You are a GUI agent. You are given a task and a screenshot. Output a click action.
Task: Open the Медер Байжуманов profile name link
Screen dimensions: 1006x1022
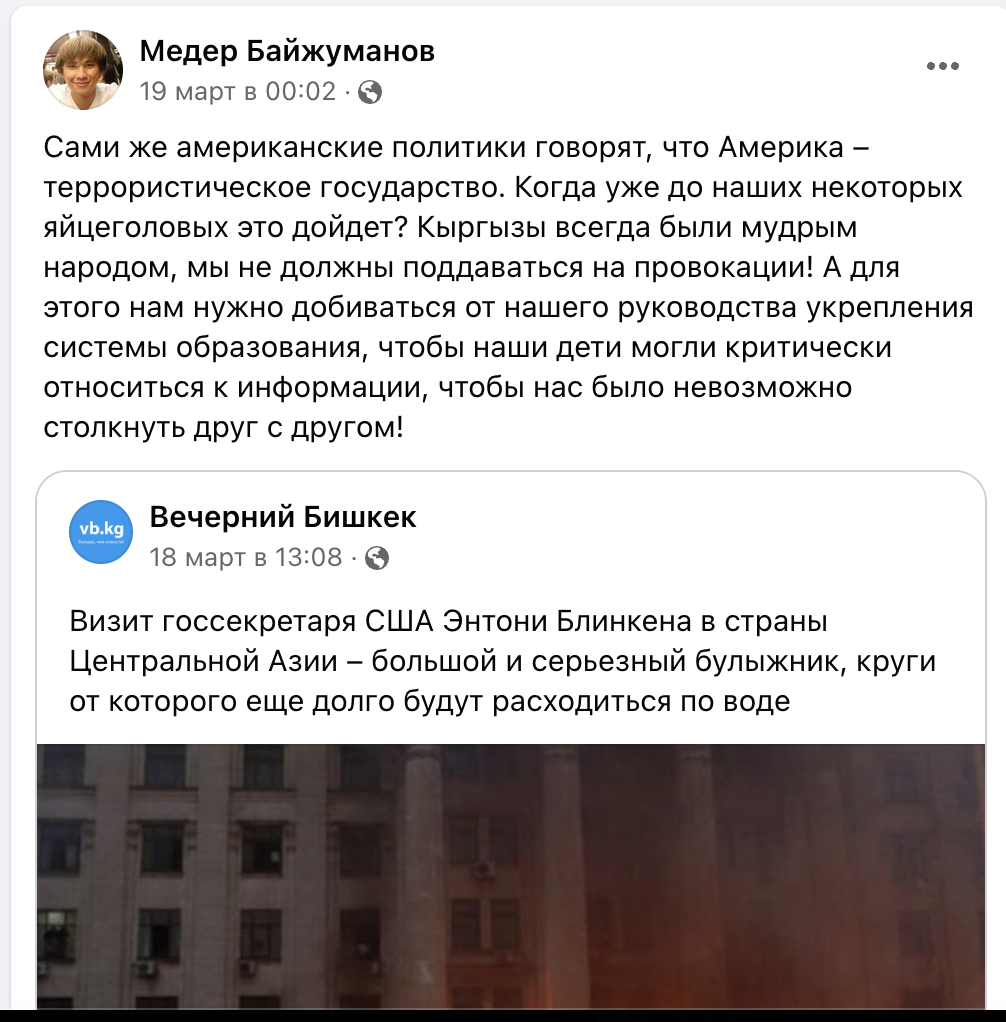pyautogui.click(x=287, y=51)
